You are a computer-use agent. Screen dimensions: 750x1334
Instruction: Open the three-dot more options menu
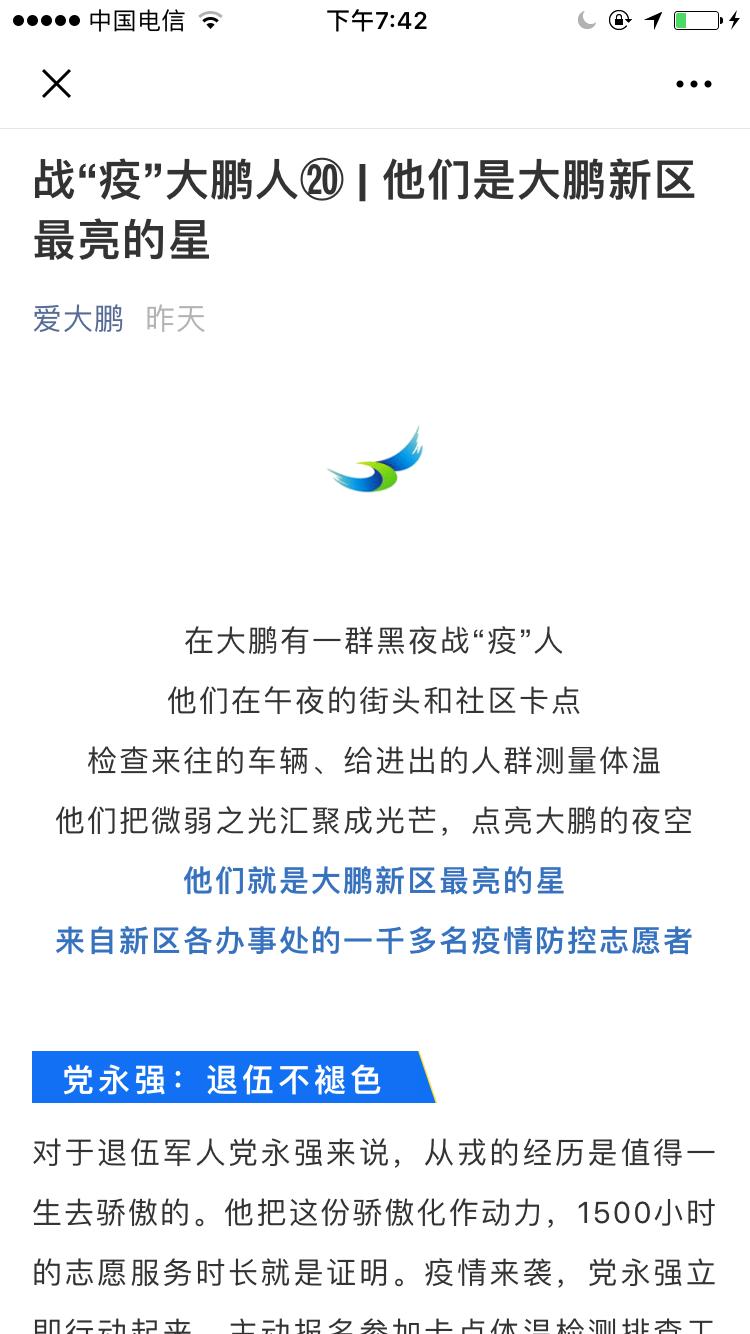tap(694, 85)
